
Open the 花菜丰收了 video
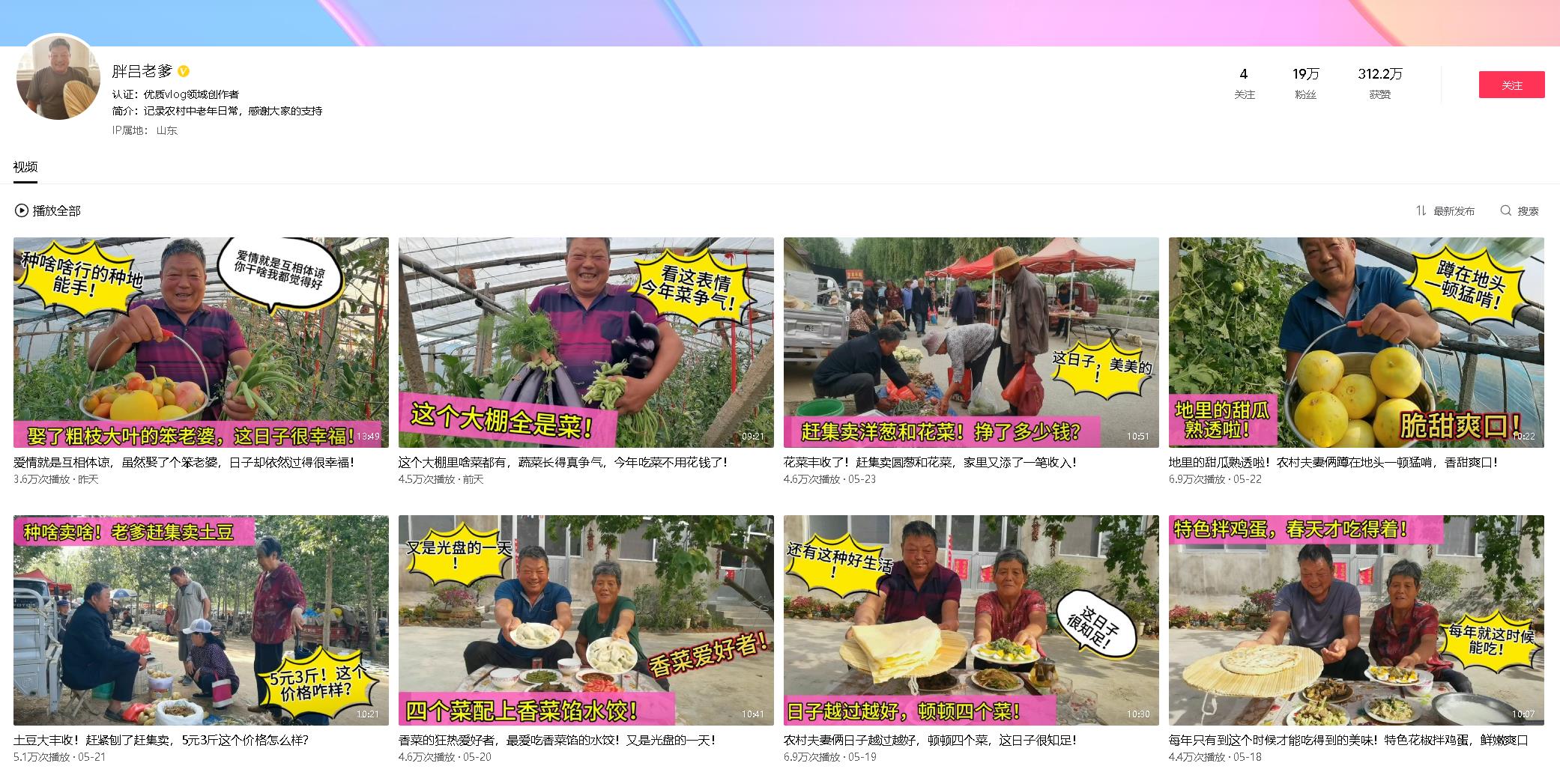970,342
